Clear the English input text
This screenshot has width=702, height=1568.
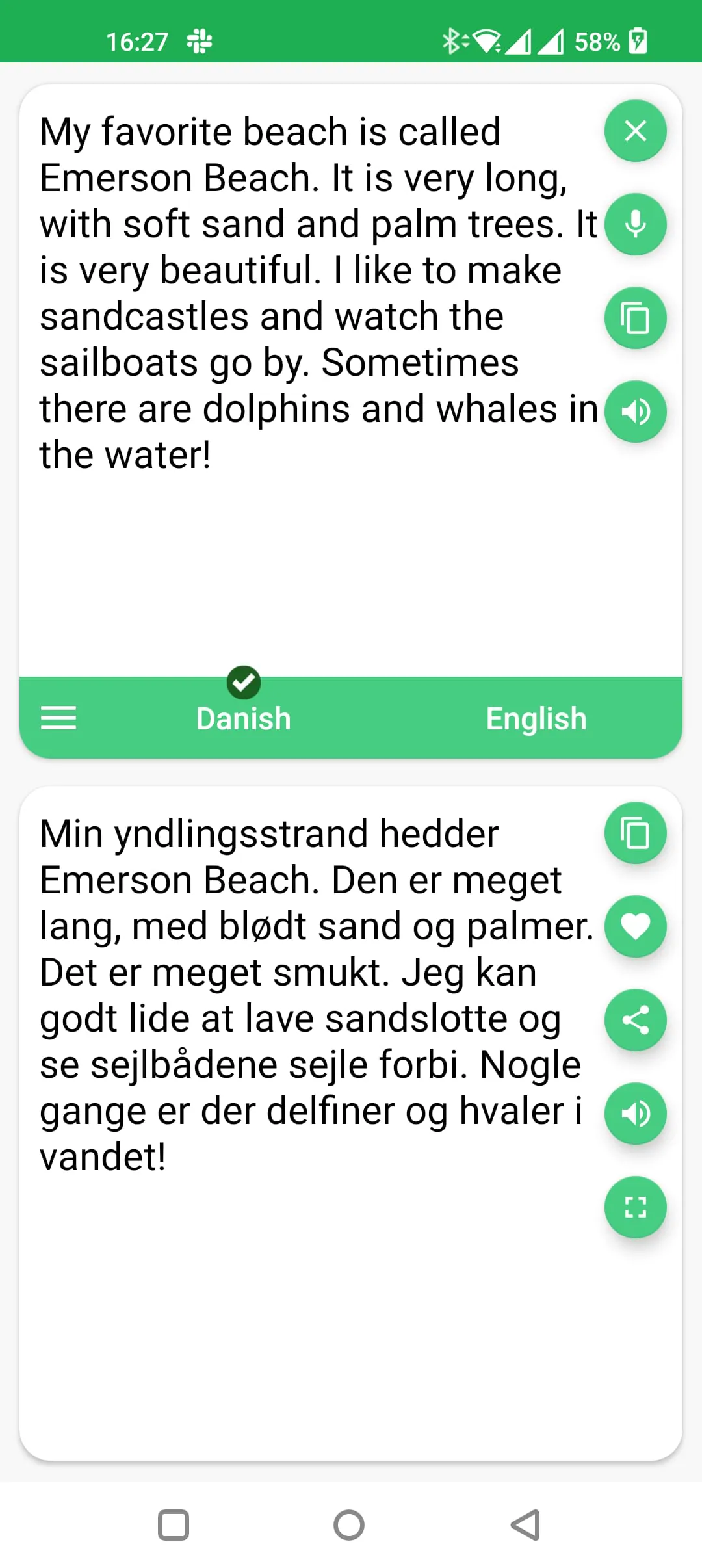click(635, 131)
